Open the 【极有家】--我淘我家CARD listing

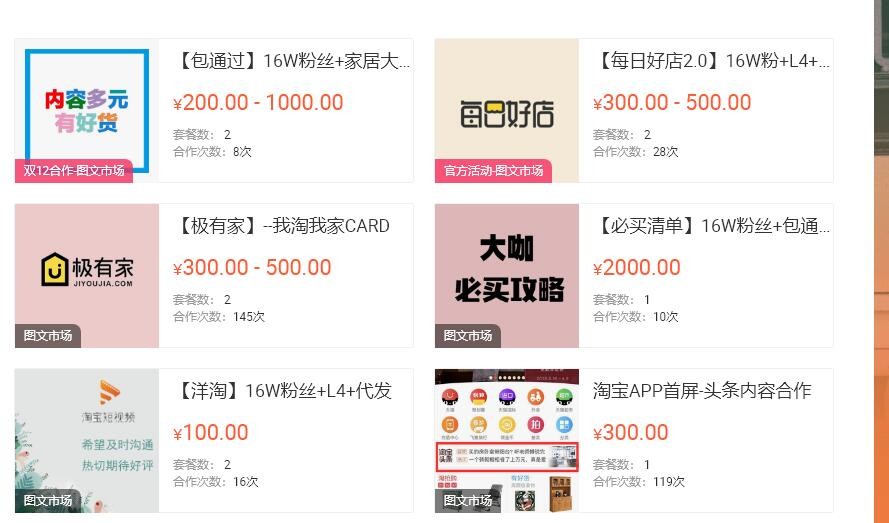282,227
